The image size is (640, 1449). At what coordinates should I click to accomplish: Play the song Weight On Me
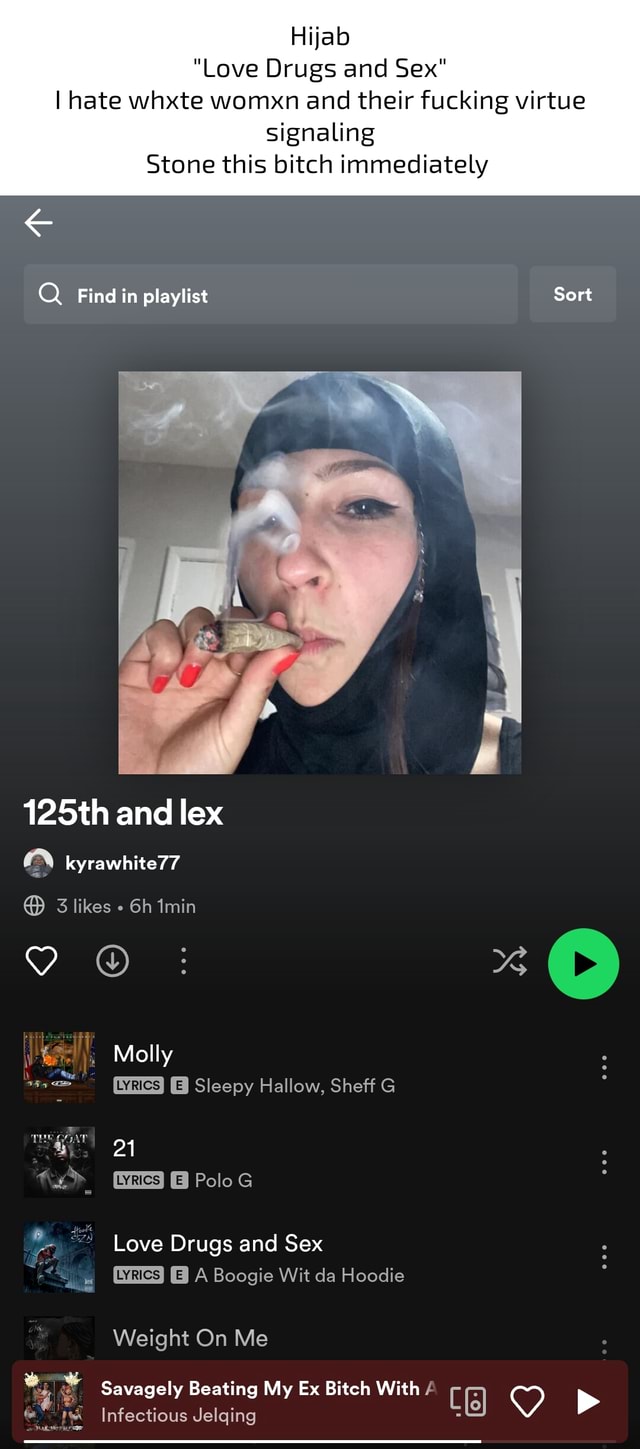point(300,1338)
